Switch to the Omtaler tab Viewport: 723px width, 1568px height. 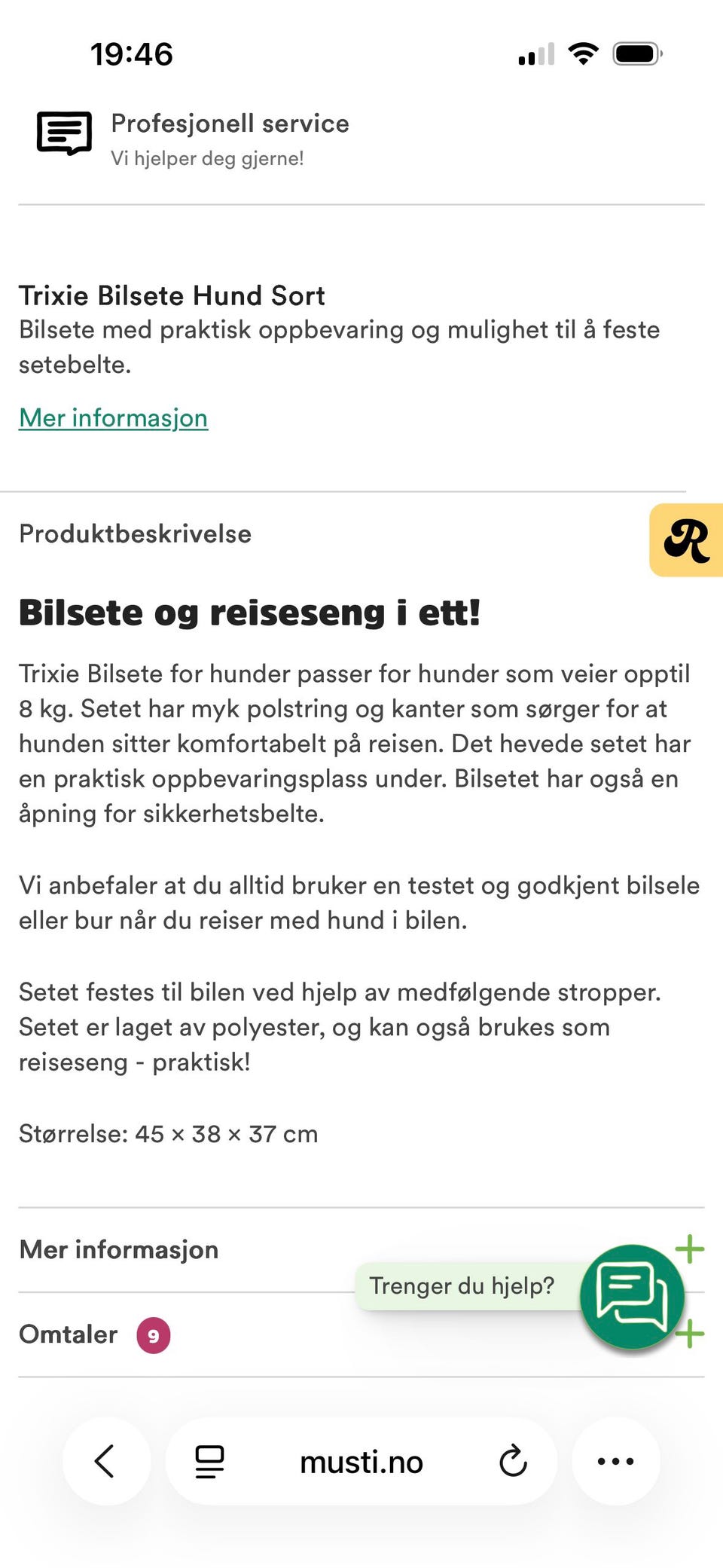point(67,1334)
